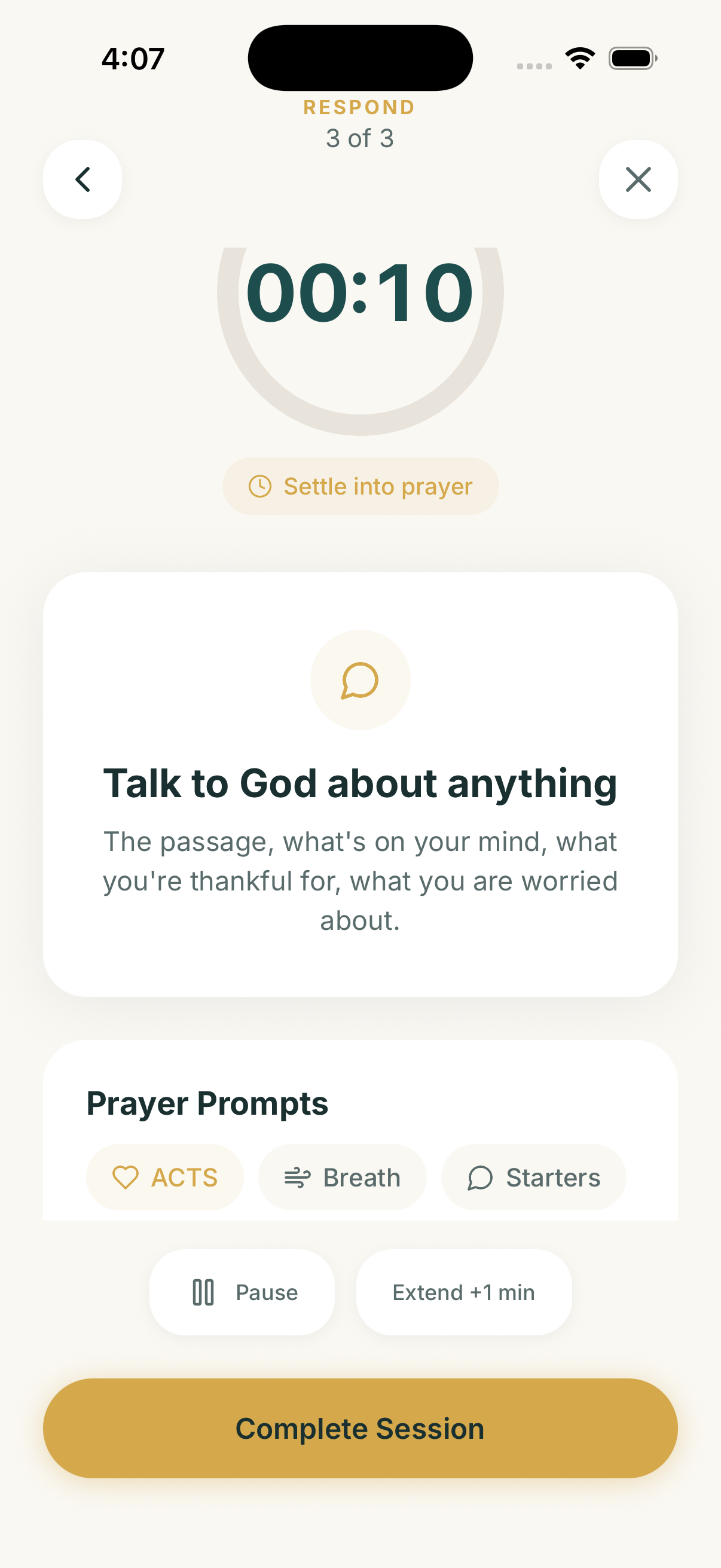The image size is (721, 1568).
Task: Tap the chat icon on the Starters chip
Action: click(x=482, y=1177)
